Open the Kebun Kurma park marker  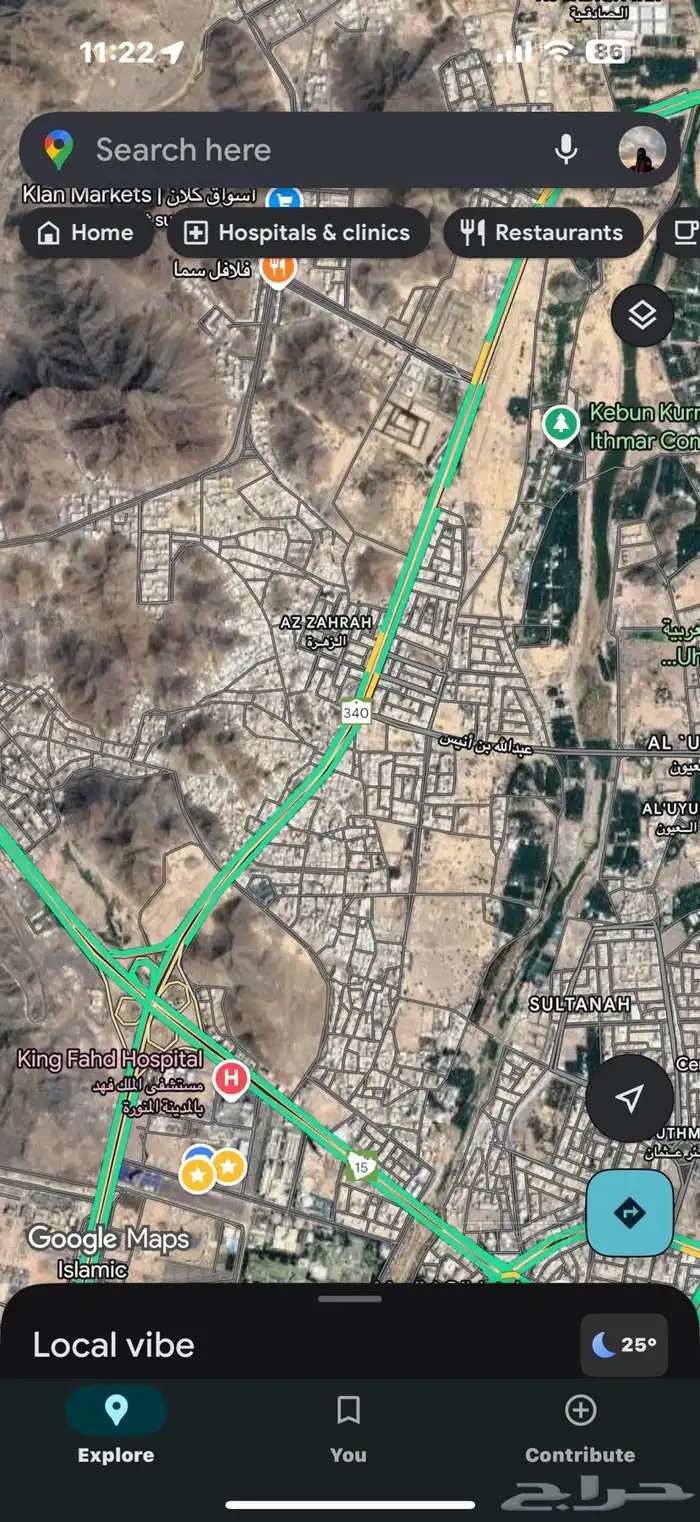560,424
